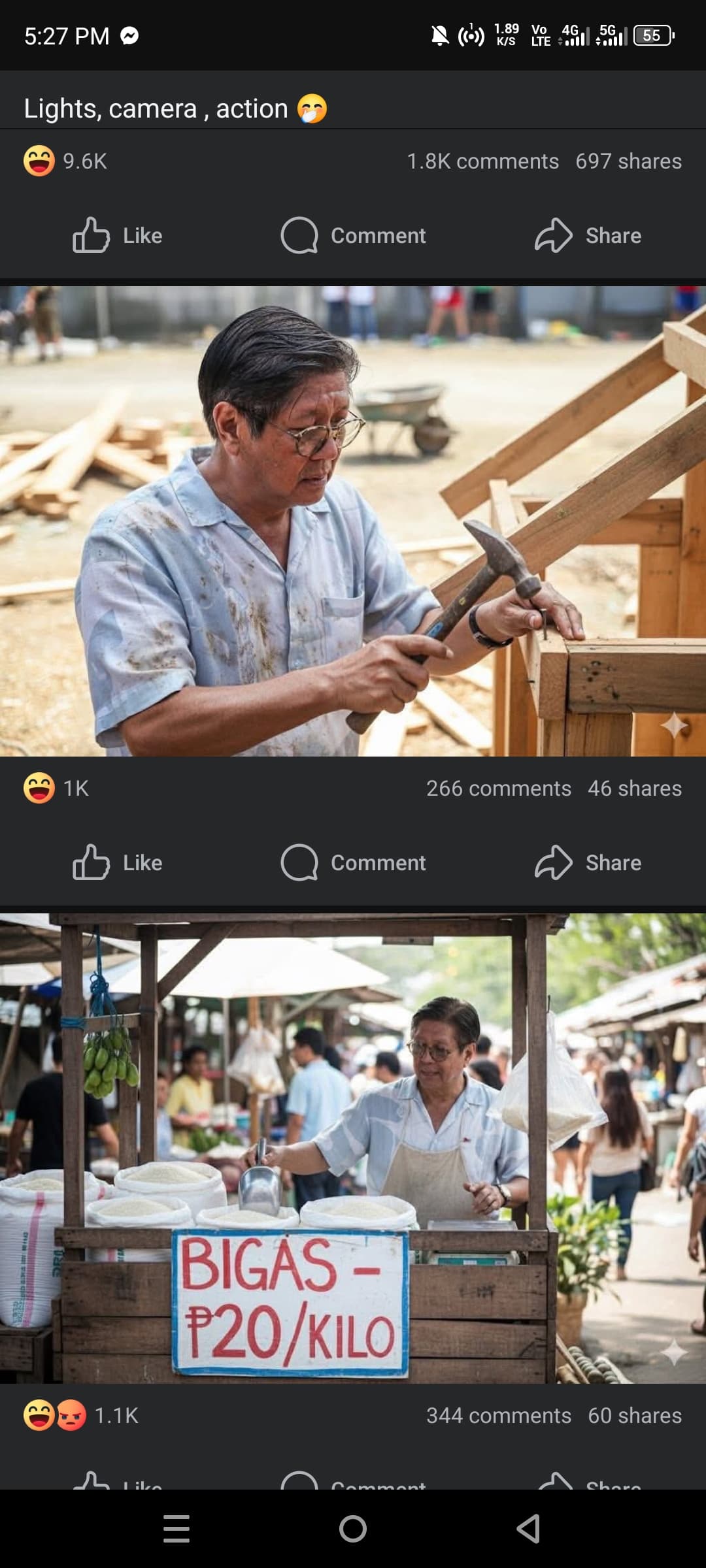Comment on the 'Lights, camera, action' post

354,235
